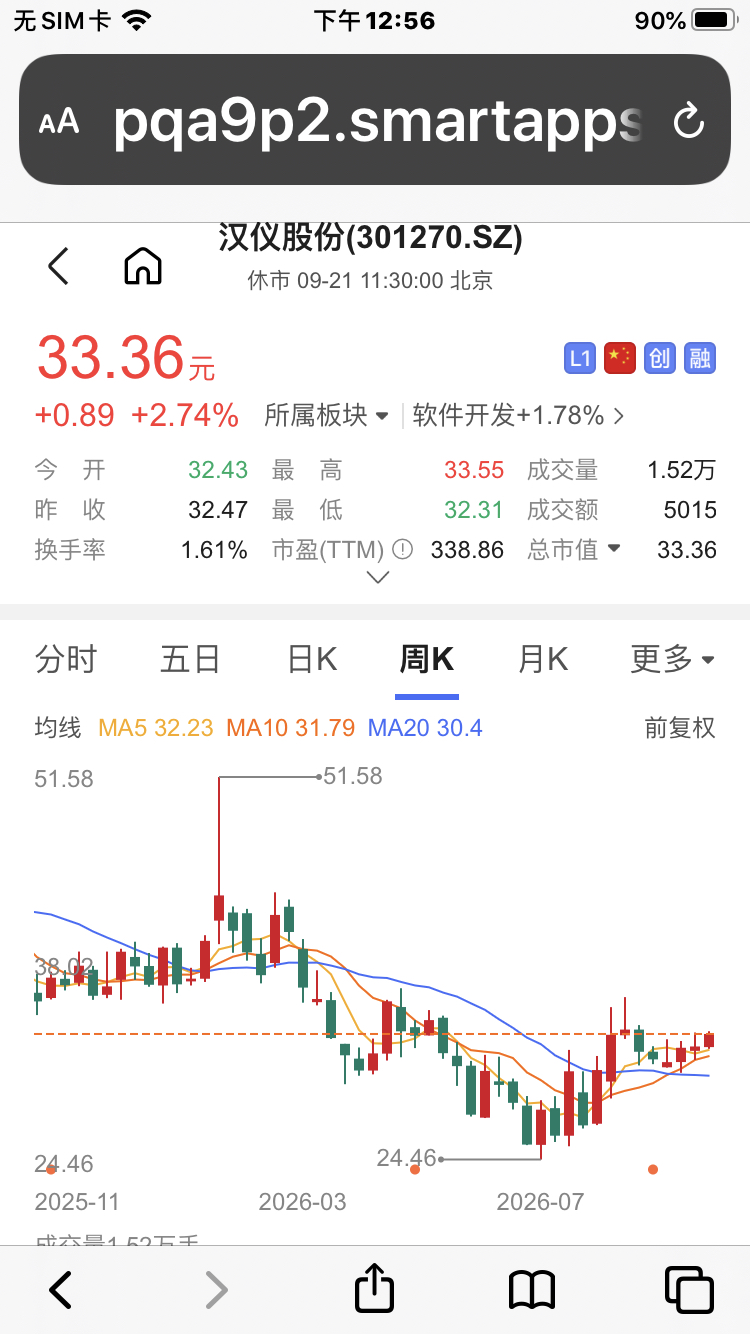
Task: Open the 软件开发 sector link
Action: tap(518, 415)
